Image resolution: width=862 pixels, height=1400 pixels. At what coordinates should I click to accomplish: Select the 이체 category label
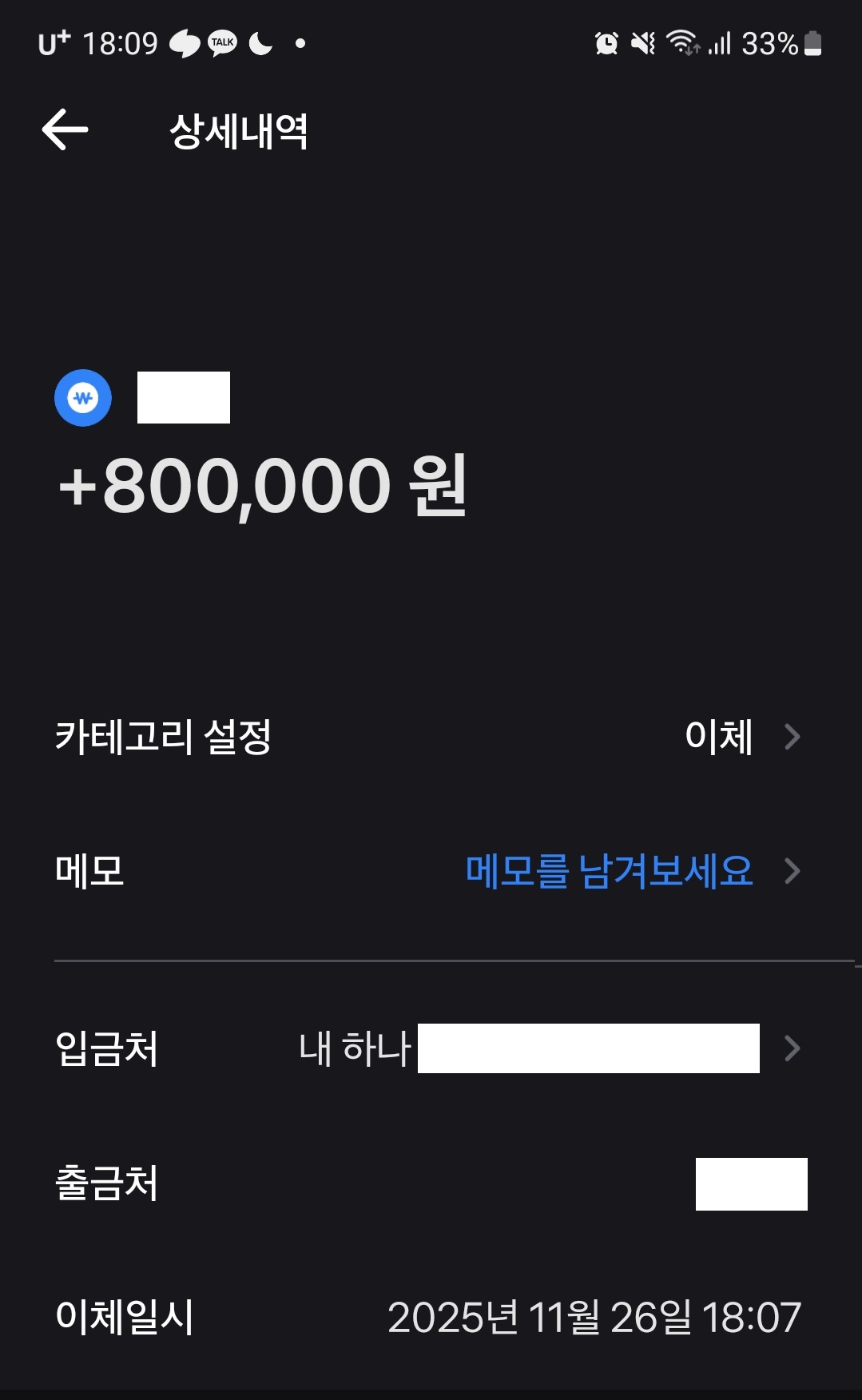click(718, 738)
